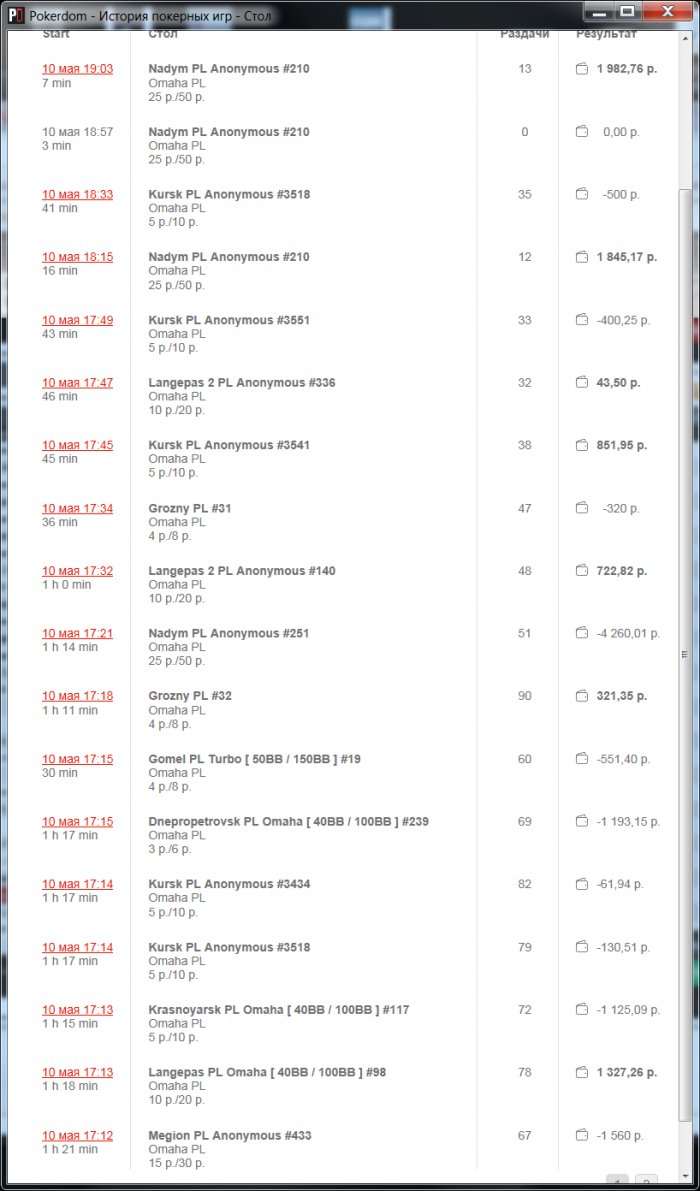Open the 10 мая 17:12 Megion session link
The height and width of the screenshot is (1191, 700).
pos(77,1135)
